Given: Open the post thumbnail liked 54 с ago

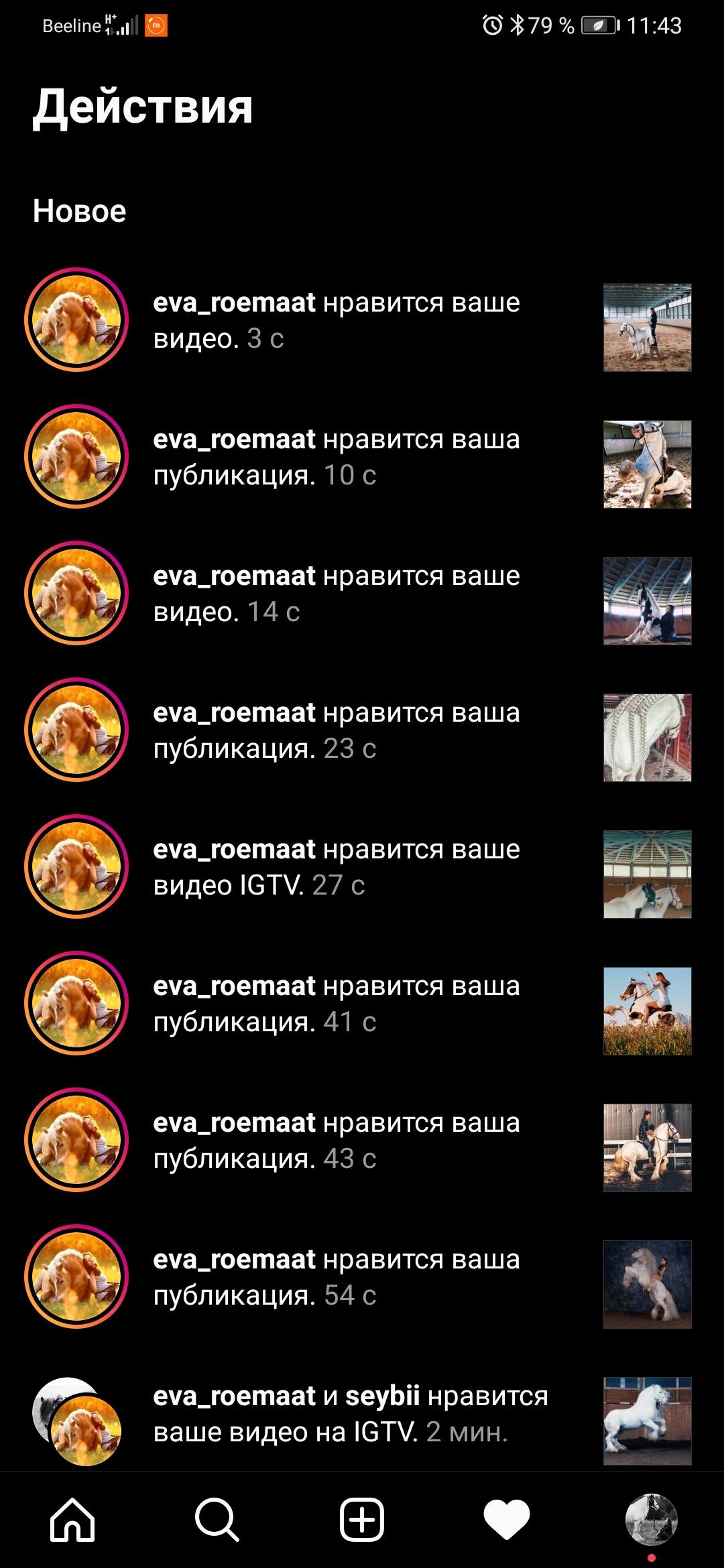Looking at the screenshot, I should pos(647,1285).
